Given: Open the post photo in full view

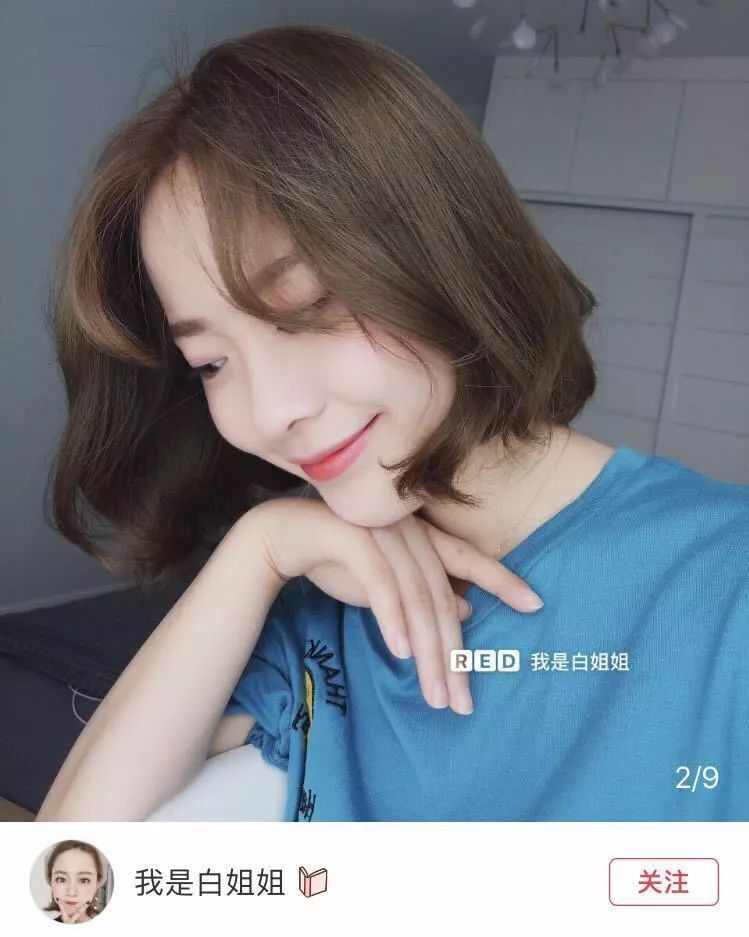Looking at the screenshot, I should tap(374, 410).
